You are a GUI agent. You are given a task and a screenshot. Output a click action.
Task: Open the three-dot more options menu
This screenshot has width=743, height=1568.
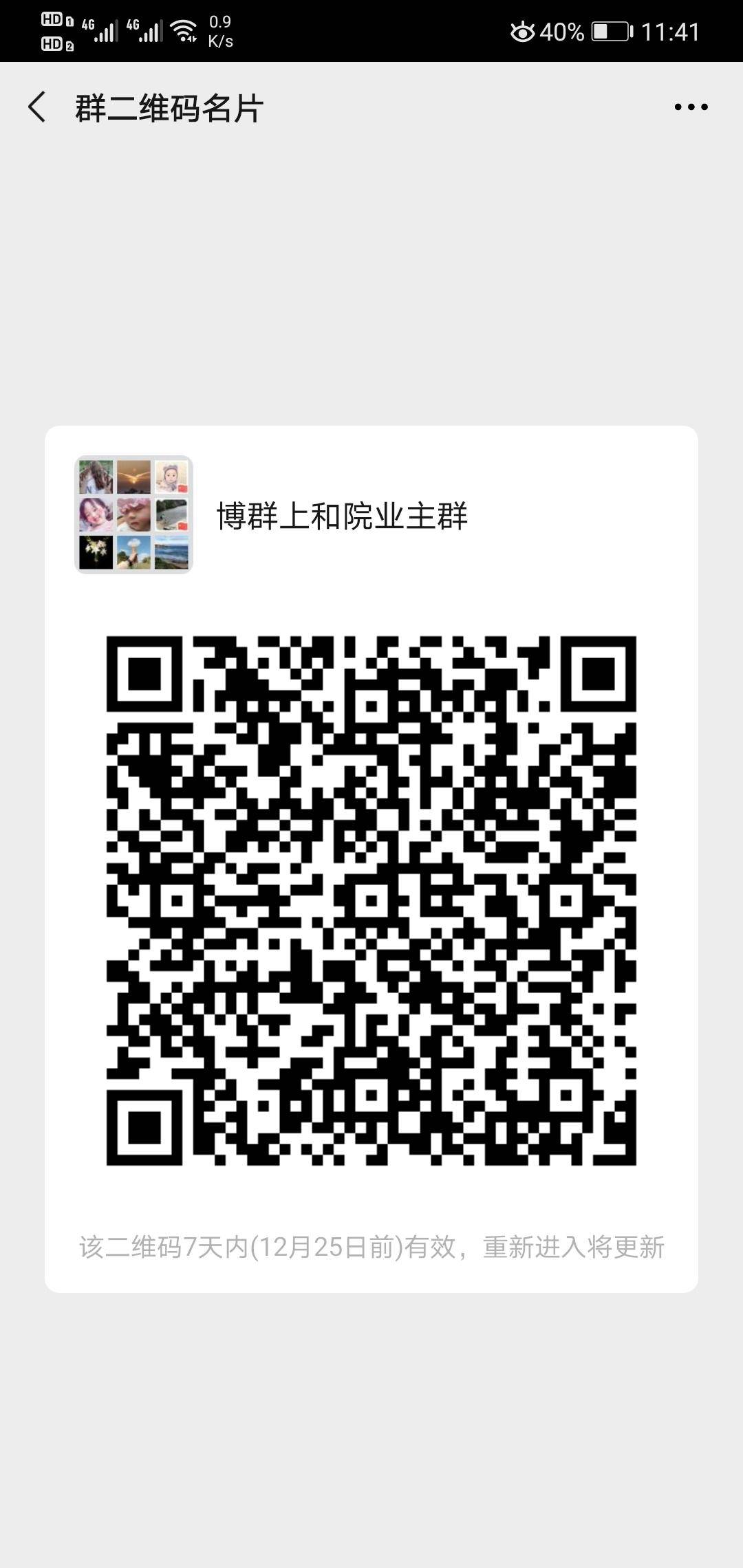(x=691, y=107)
